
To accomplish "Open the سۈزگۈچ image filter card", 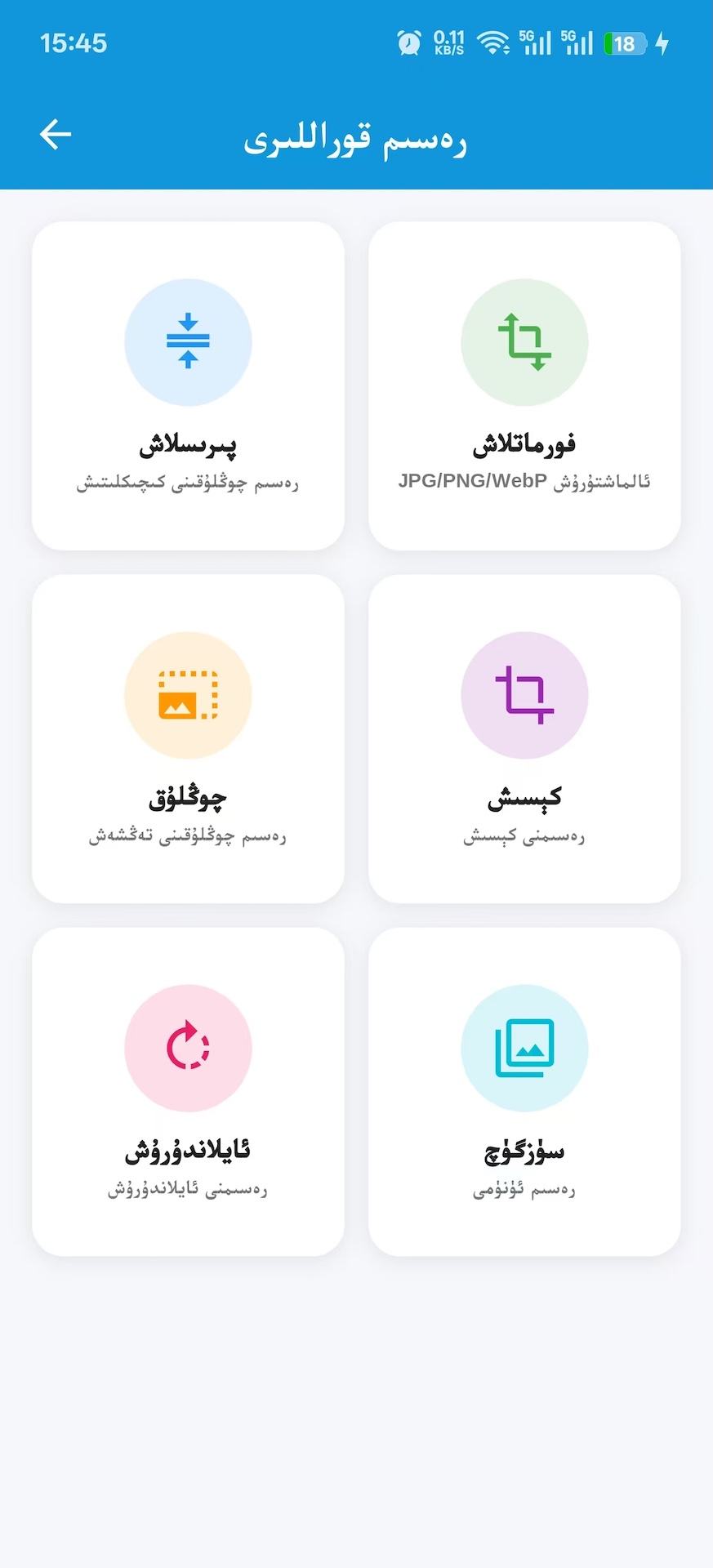I will (524, 1091).
